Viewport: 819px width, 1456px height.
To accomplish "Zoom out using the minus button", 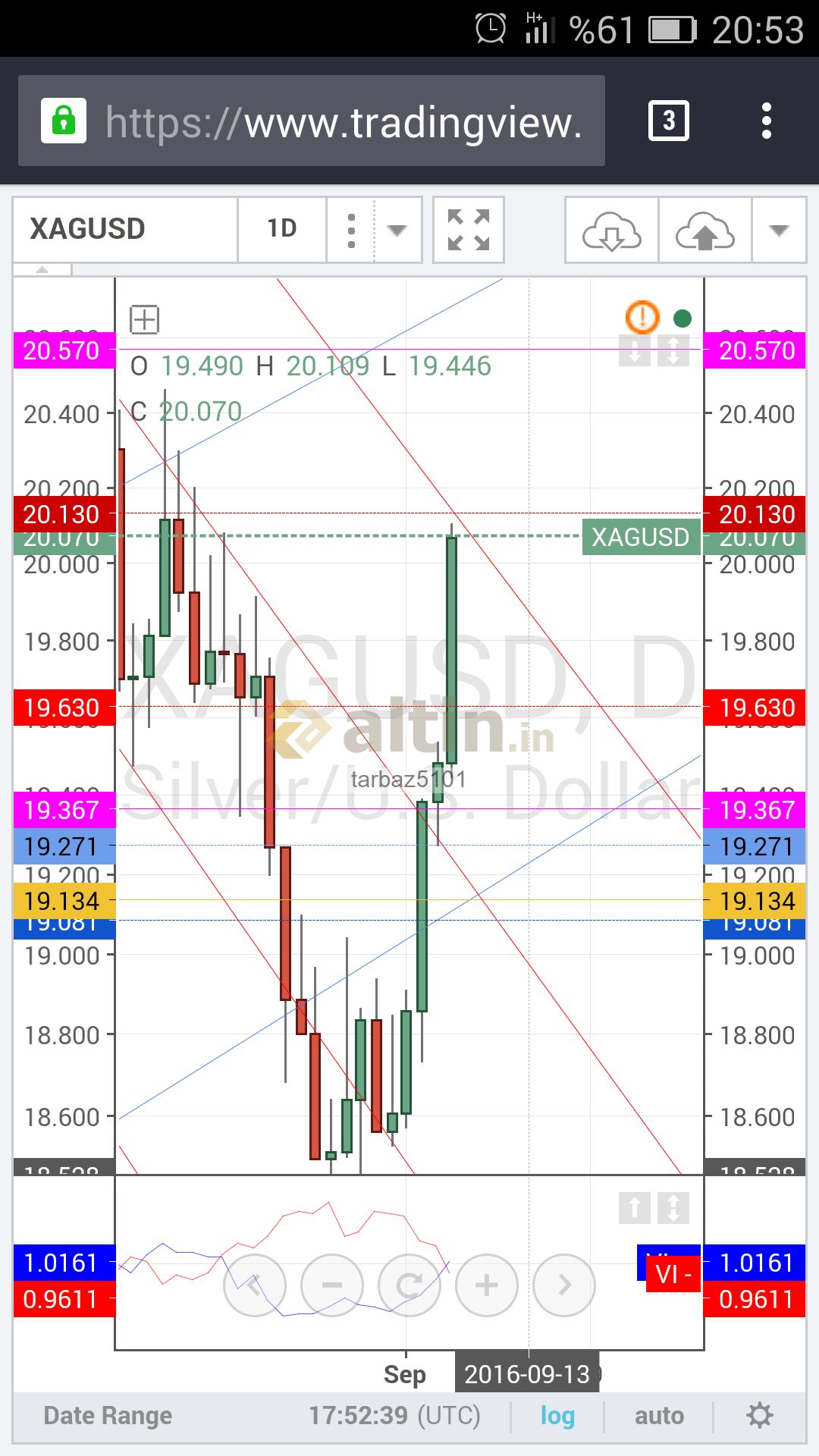I will click(332, 1285).
